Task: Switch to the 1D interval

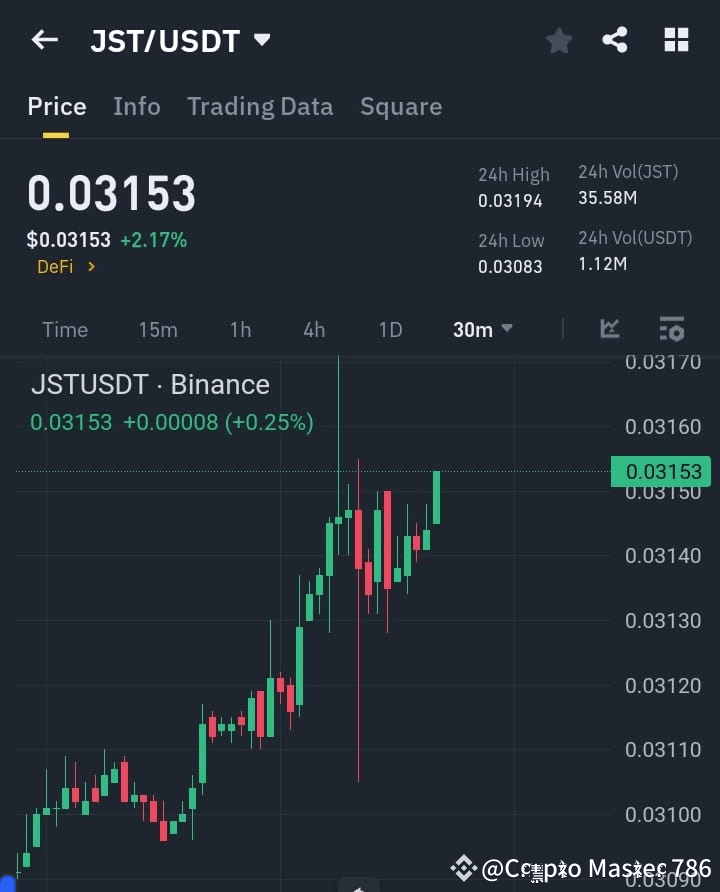Action: [x=390, y=329]
